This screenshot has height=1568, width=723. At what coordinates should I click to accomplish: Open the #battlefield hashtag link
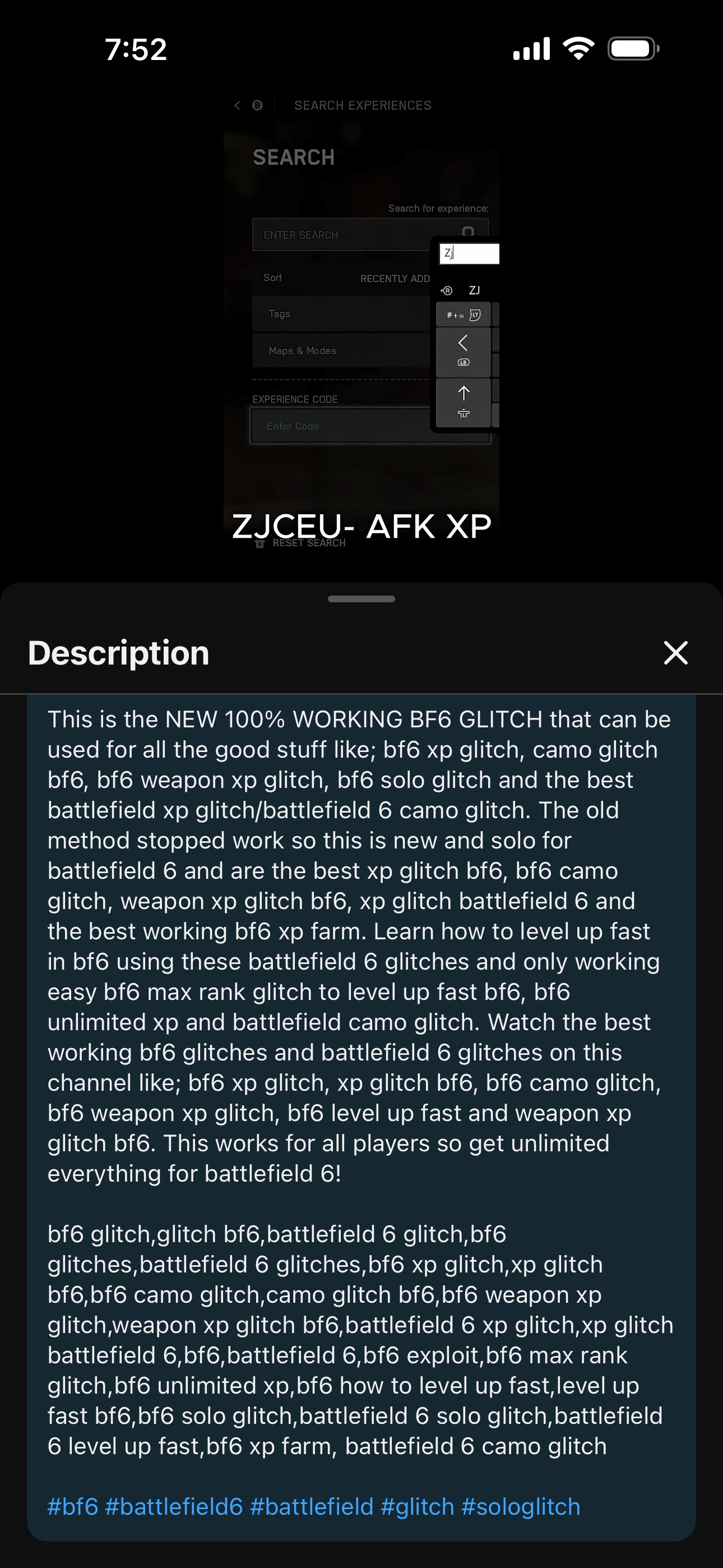click(x=312, y=1506)
